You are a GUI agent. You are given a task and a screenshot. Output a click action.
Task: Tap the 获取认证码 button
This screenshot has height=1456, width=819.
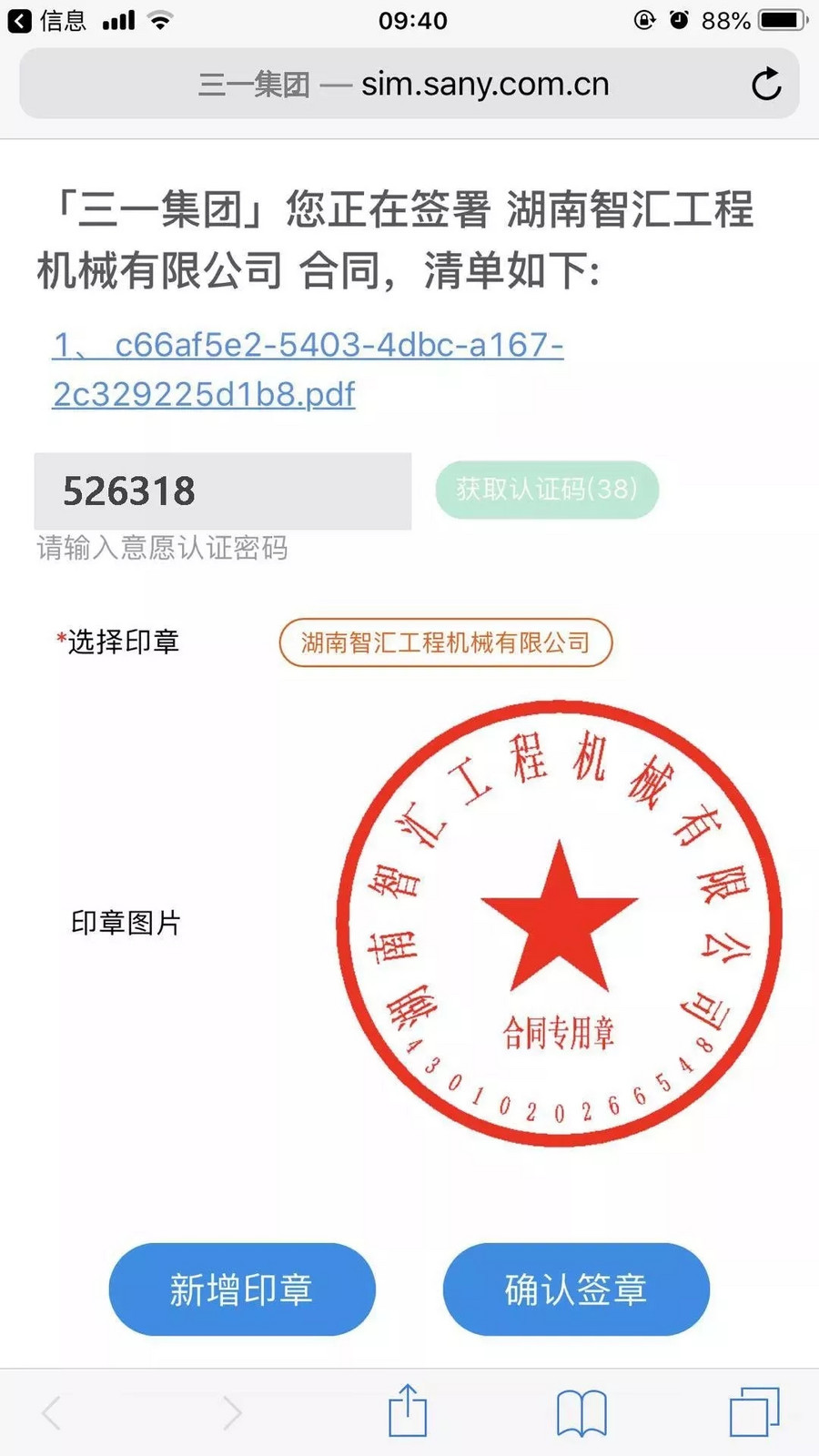coord(547,490)
